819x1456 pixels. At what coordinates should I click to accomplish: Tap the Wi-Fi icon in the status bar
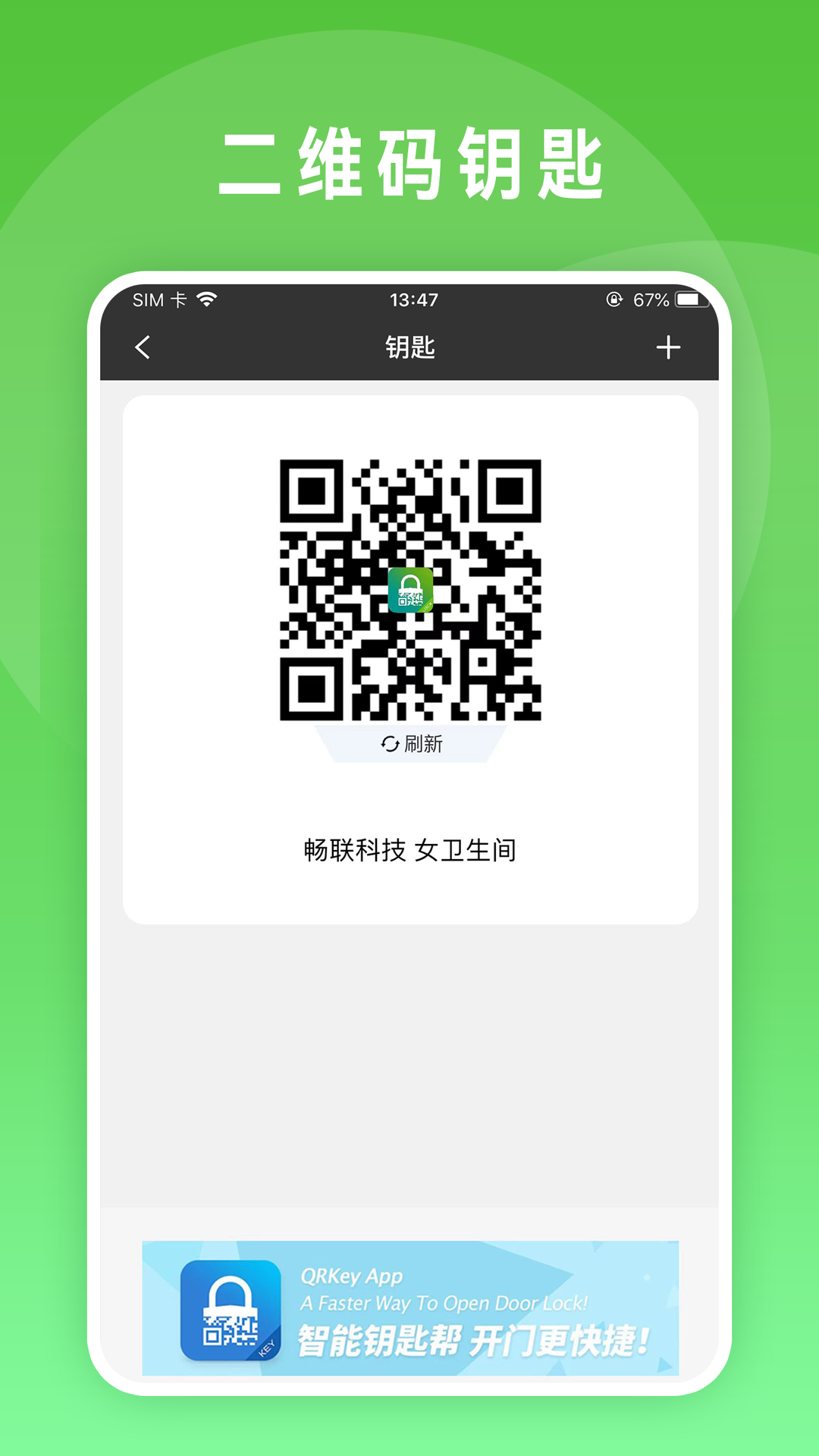pyautogui.click(x=206, y=300)
